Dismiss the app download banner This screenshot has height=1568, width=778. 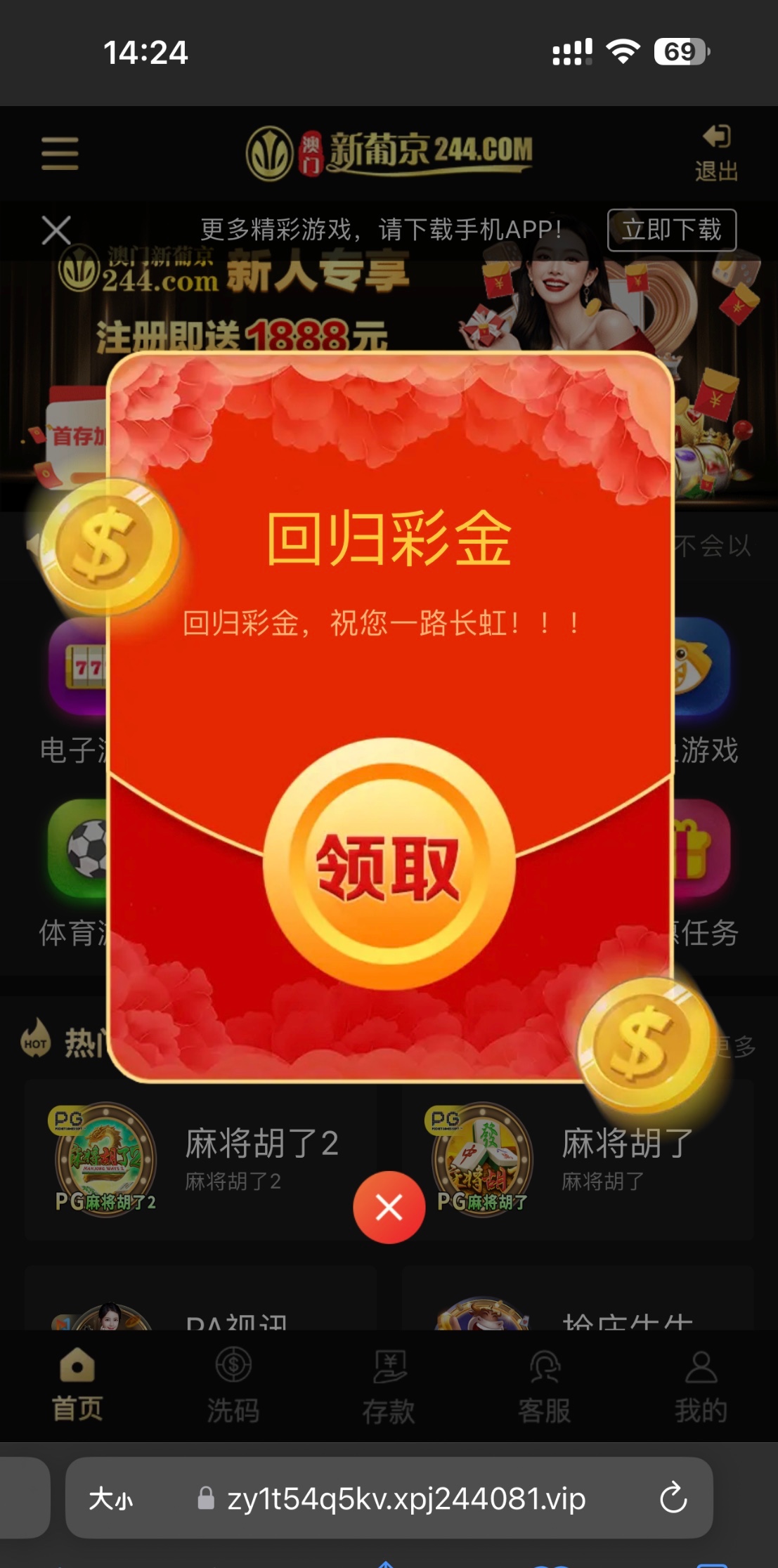click(x=56, y=230)
